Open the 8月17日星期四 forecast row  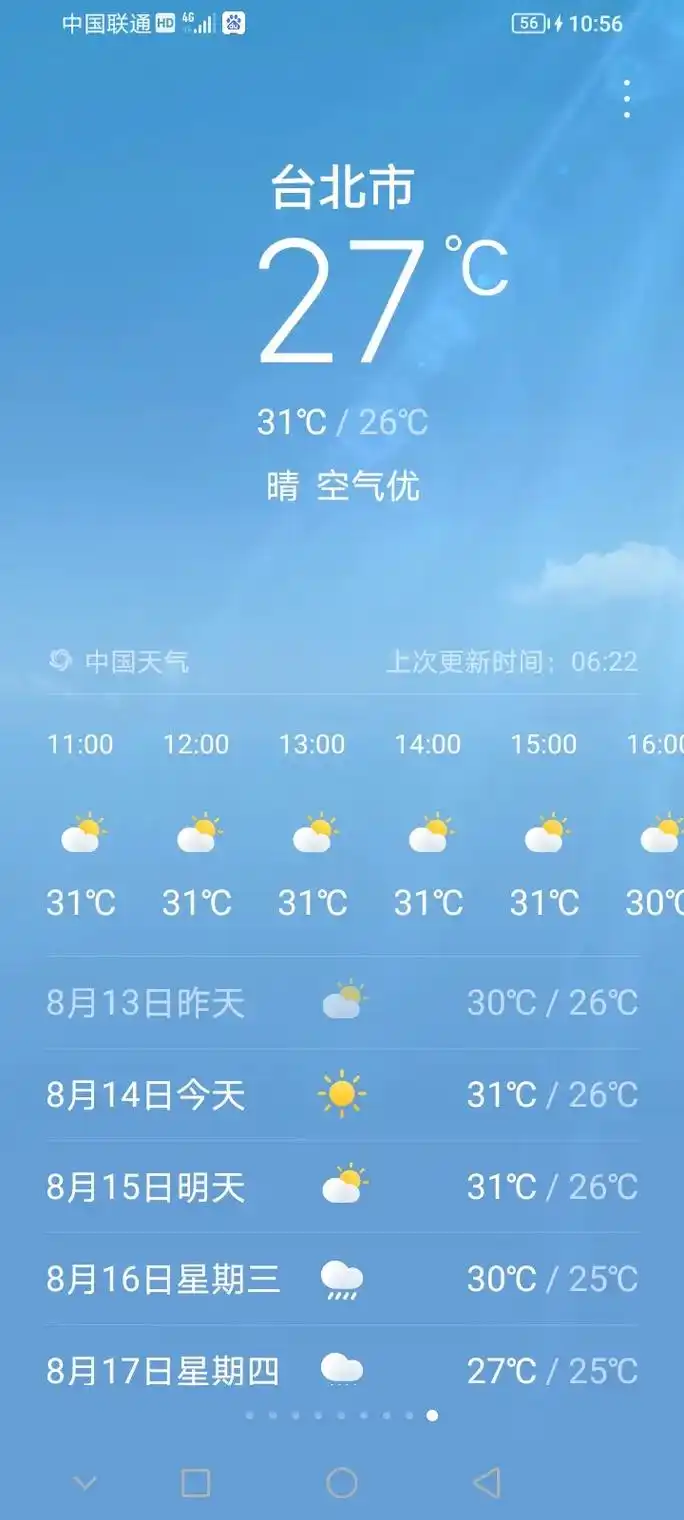pos(342,1371)
